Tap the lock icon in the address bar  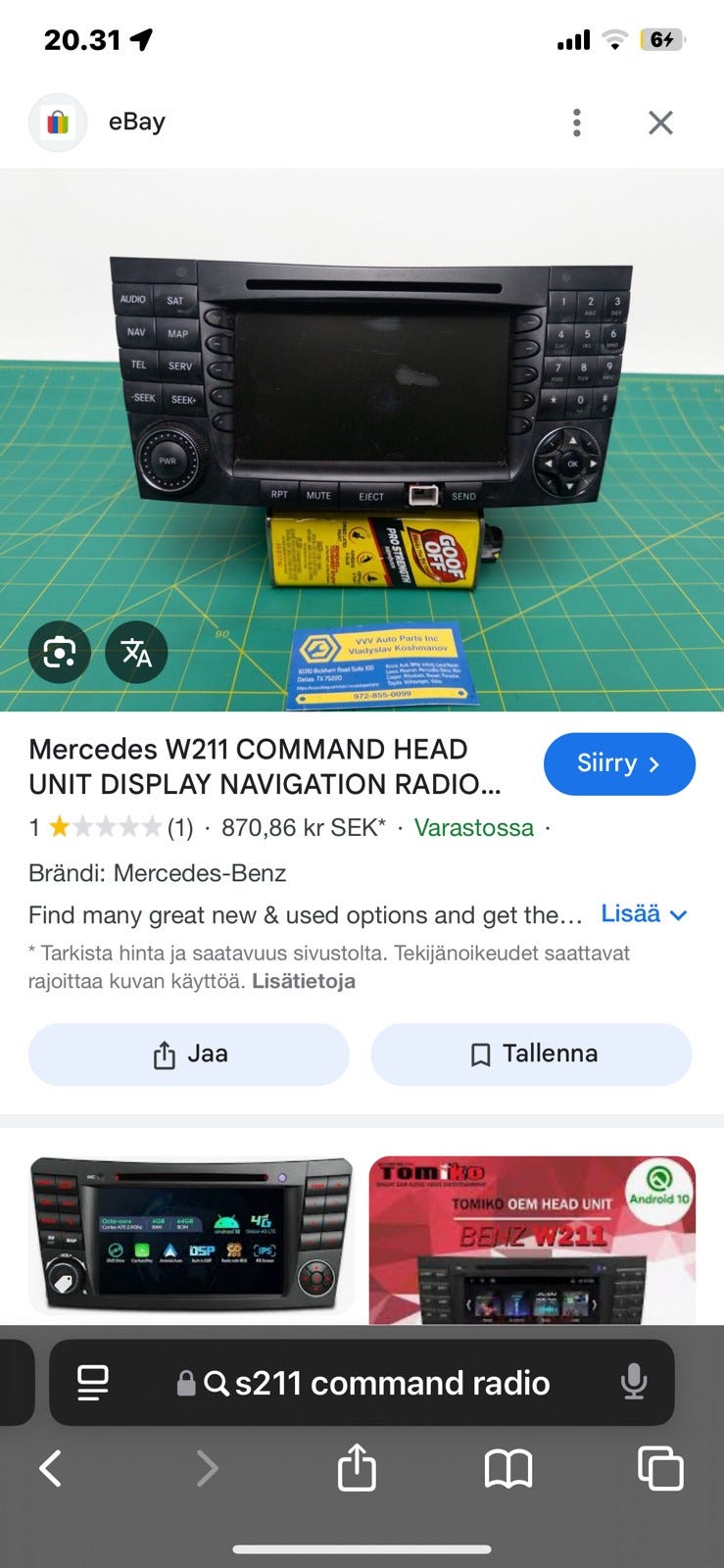point(186,1383)
